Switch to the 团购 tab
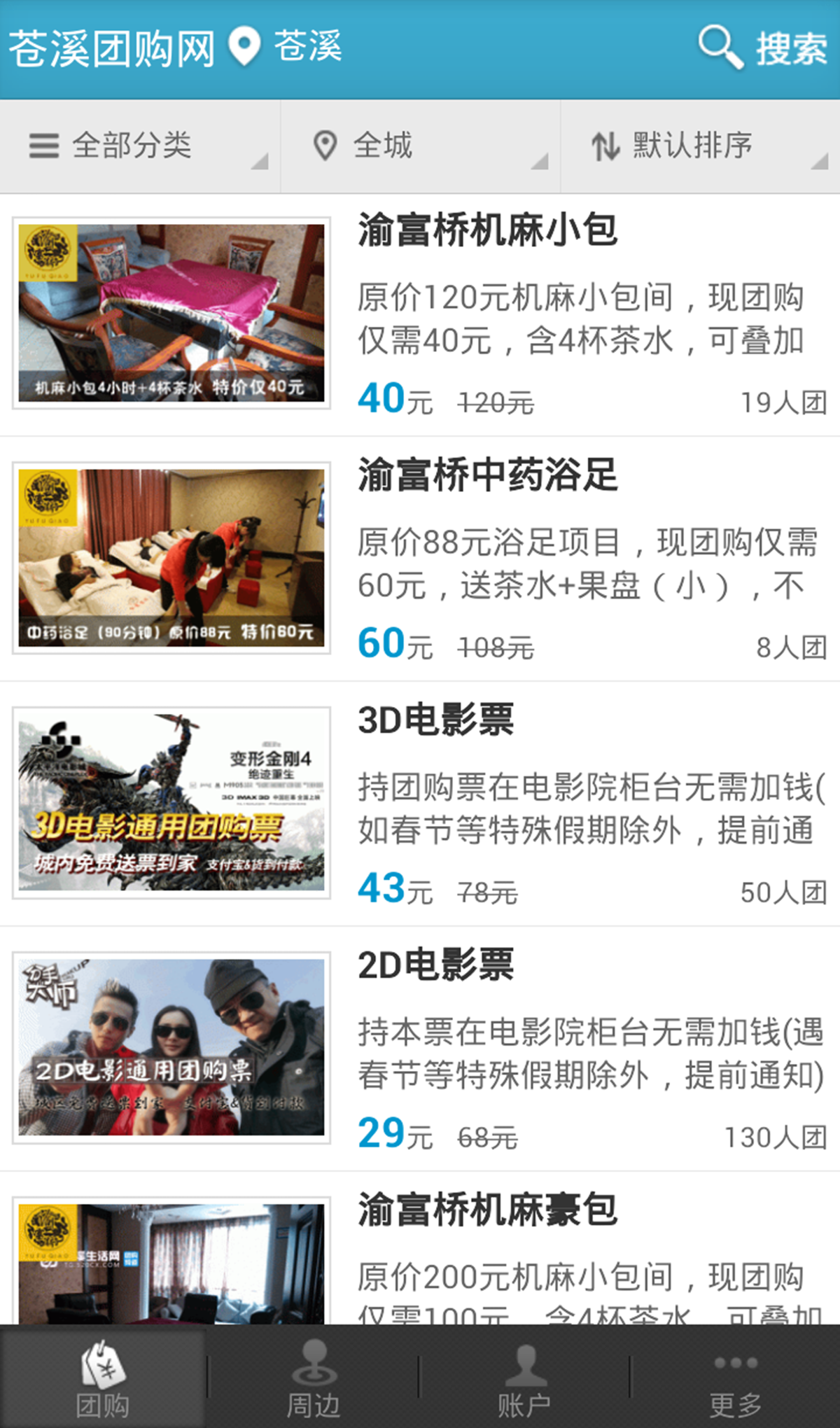This screenshot has height=1428, width=840. tap(103, 1377)
